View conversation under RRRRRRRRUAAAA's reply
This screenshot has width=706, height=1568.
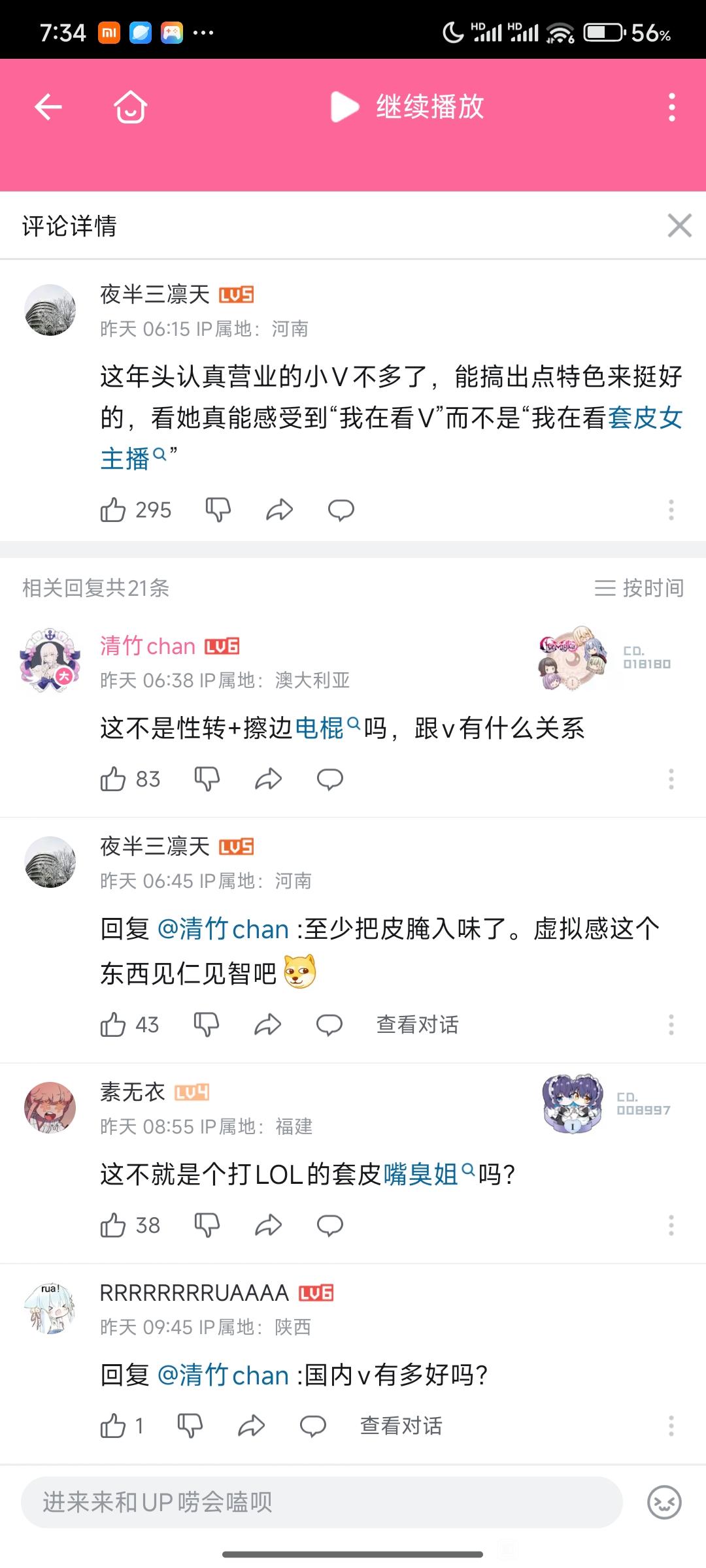tap(401, 1426)
